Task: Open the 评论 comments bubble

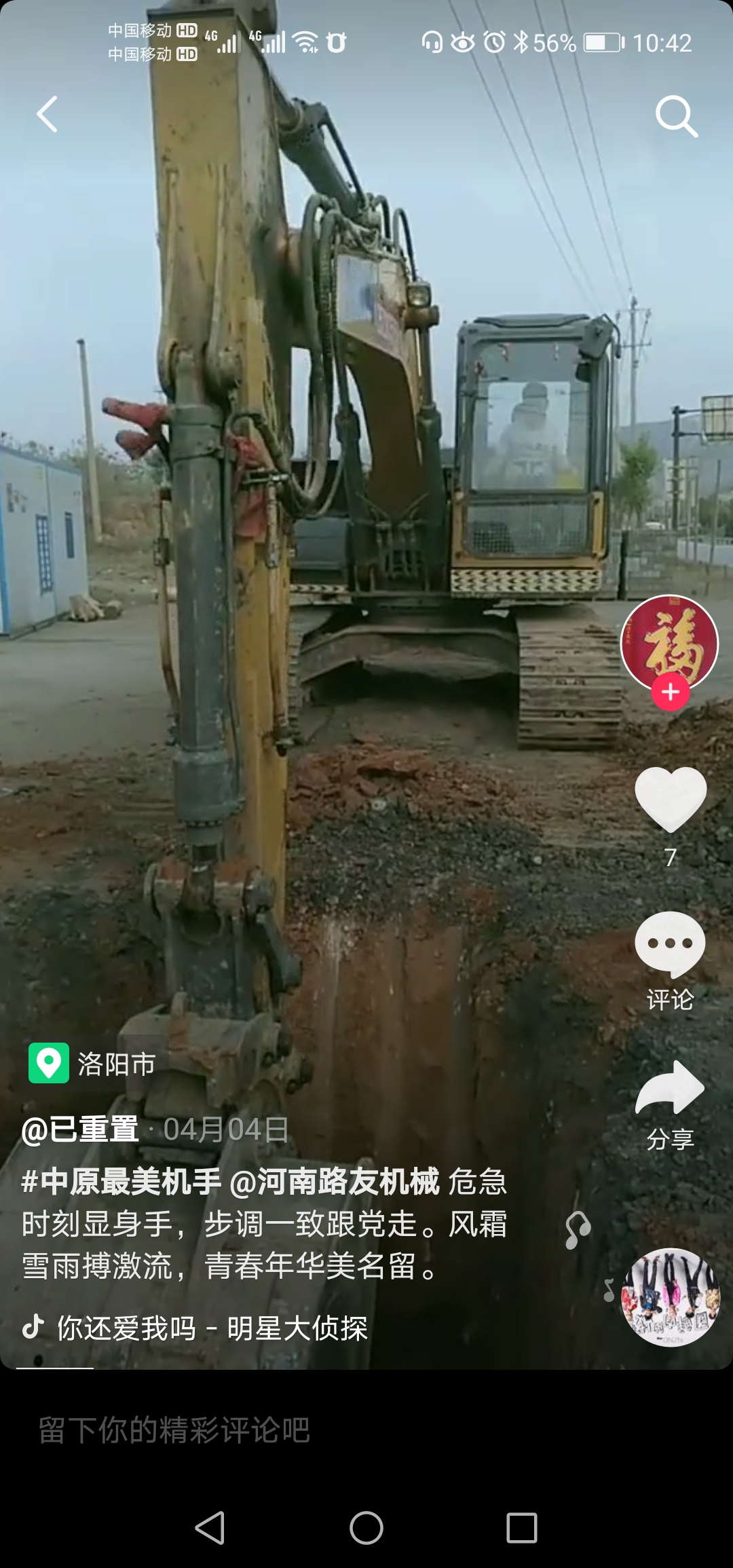Action: click(671, 944)
